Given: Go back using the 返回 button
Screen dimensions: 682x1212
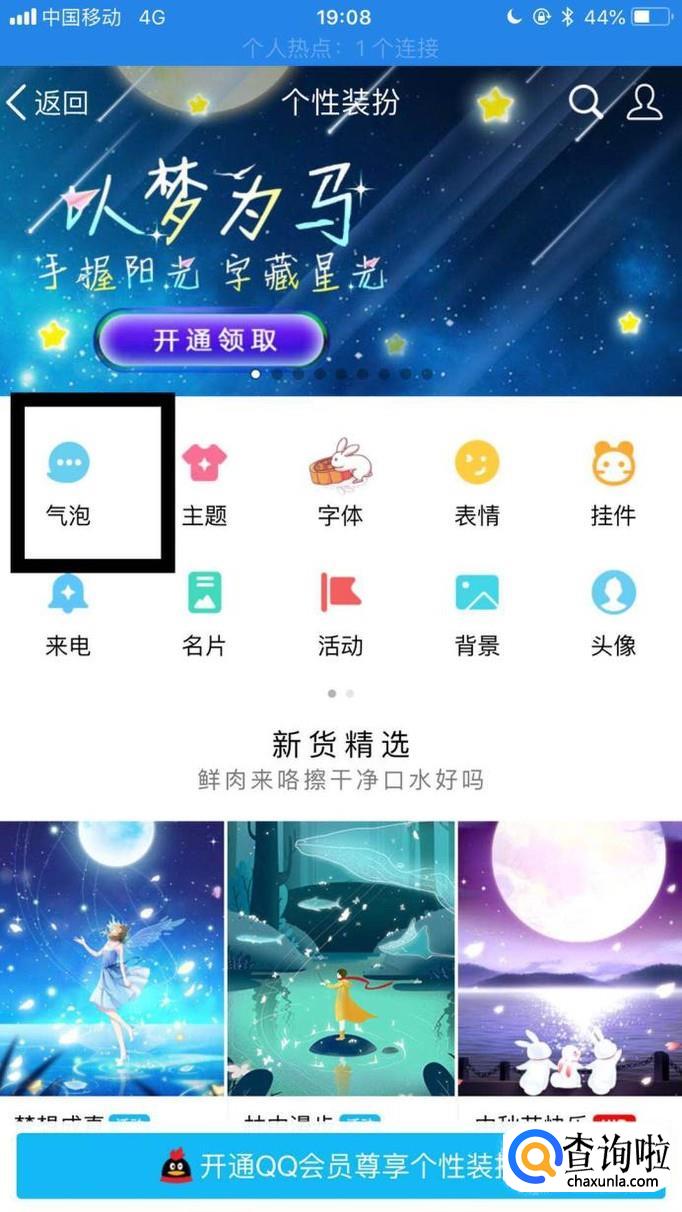Looking at the screenshot, I should pos(47,102).
